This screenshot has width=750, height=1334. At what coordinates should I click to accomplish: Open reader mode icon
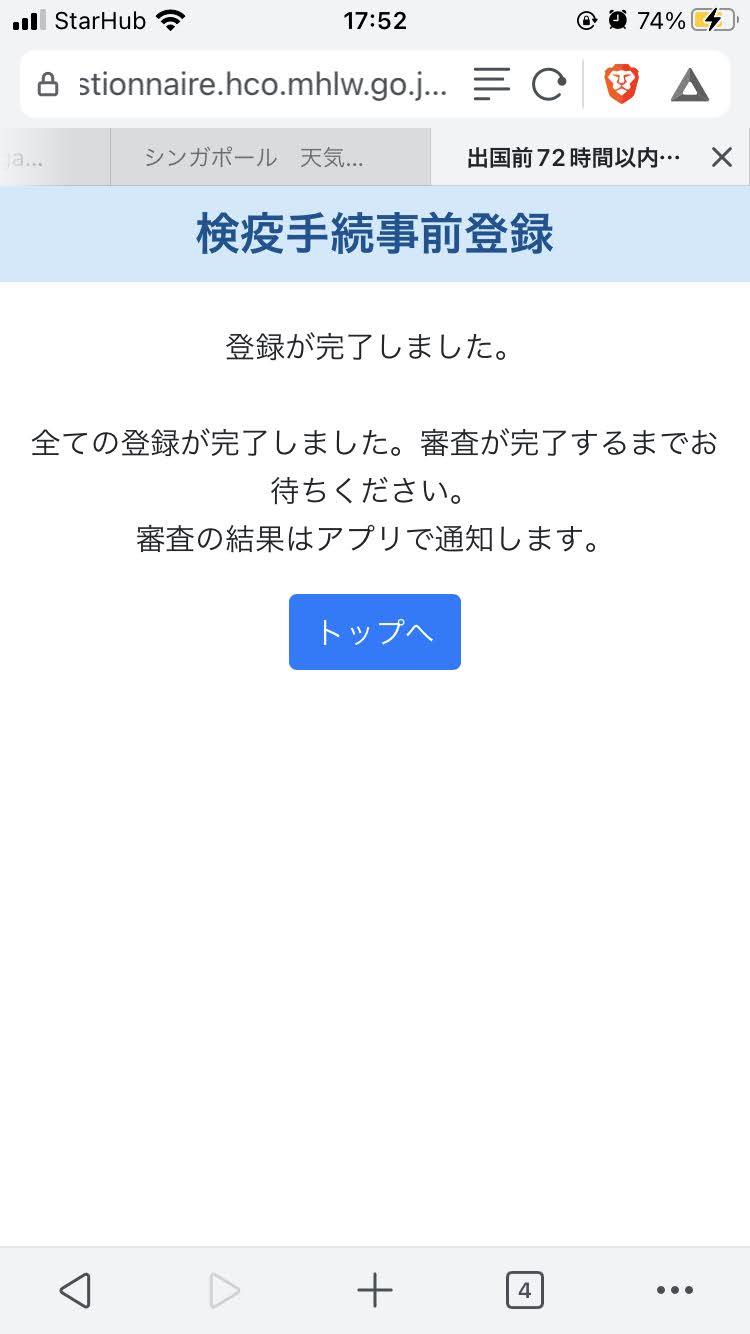pos(491,85)
